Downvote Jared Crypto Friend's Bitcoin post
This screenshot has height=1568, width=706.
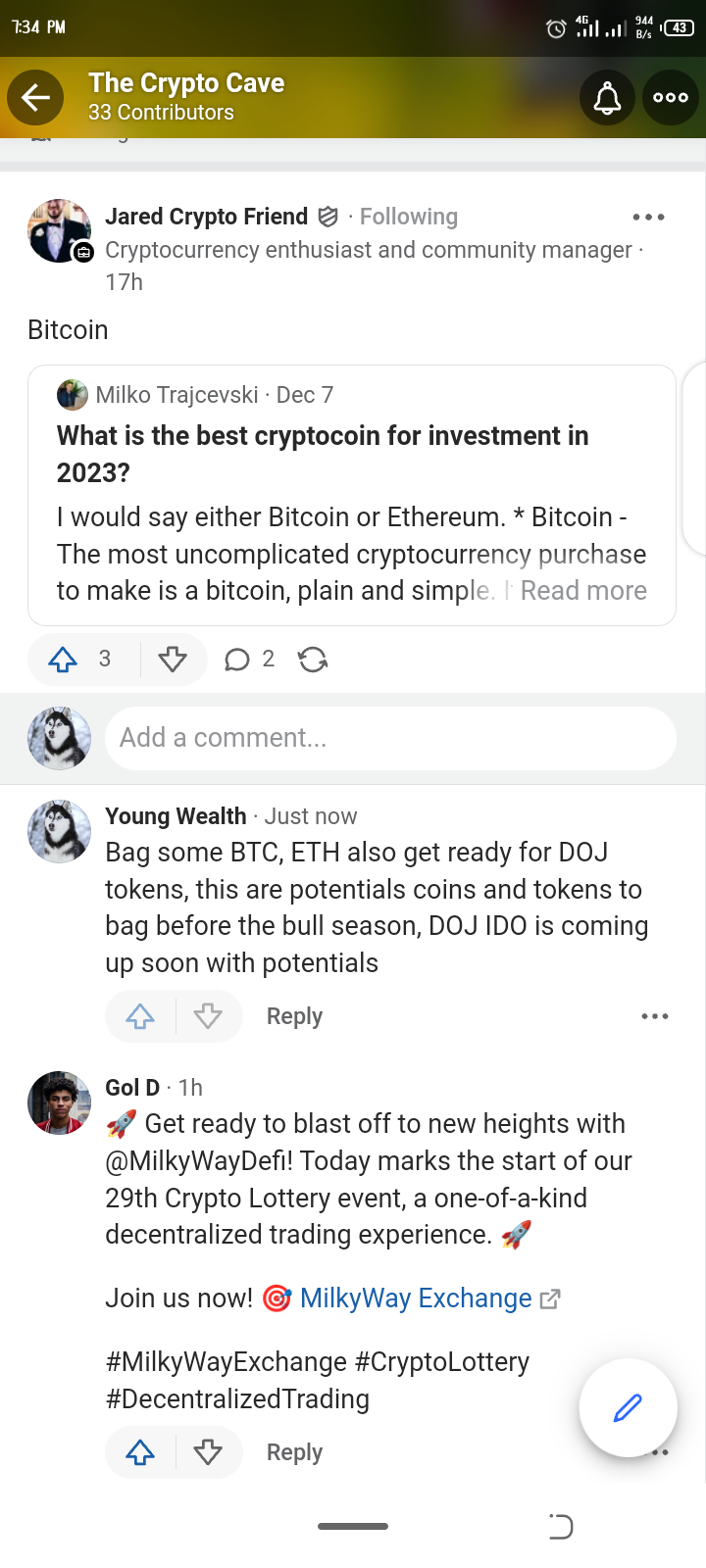(x=173, y=660)
